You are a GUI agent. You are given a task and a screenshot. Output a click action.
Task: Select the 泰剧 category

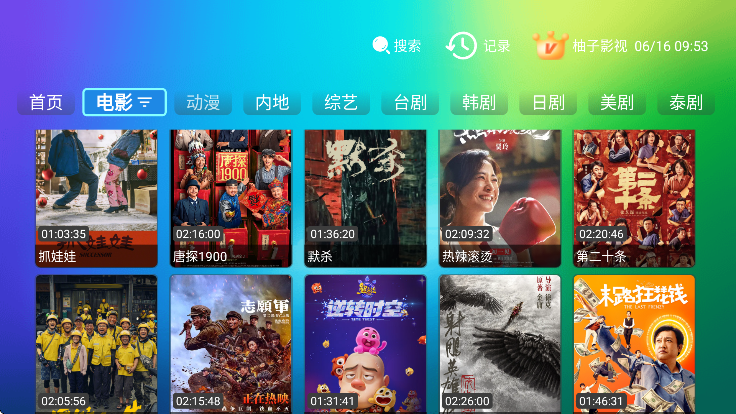(x=686, y=102)
